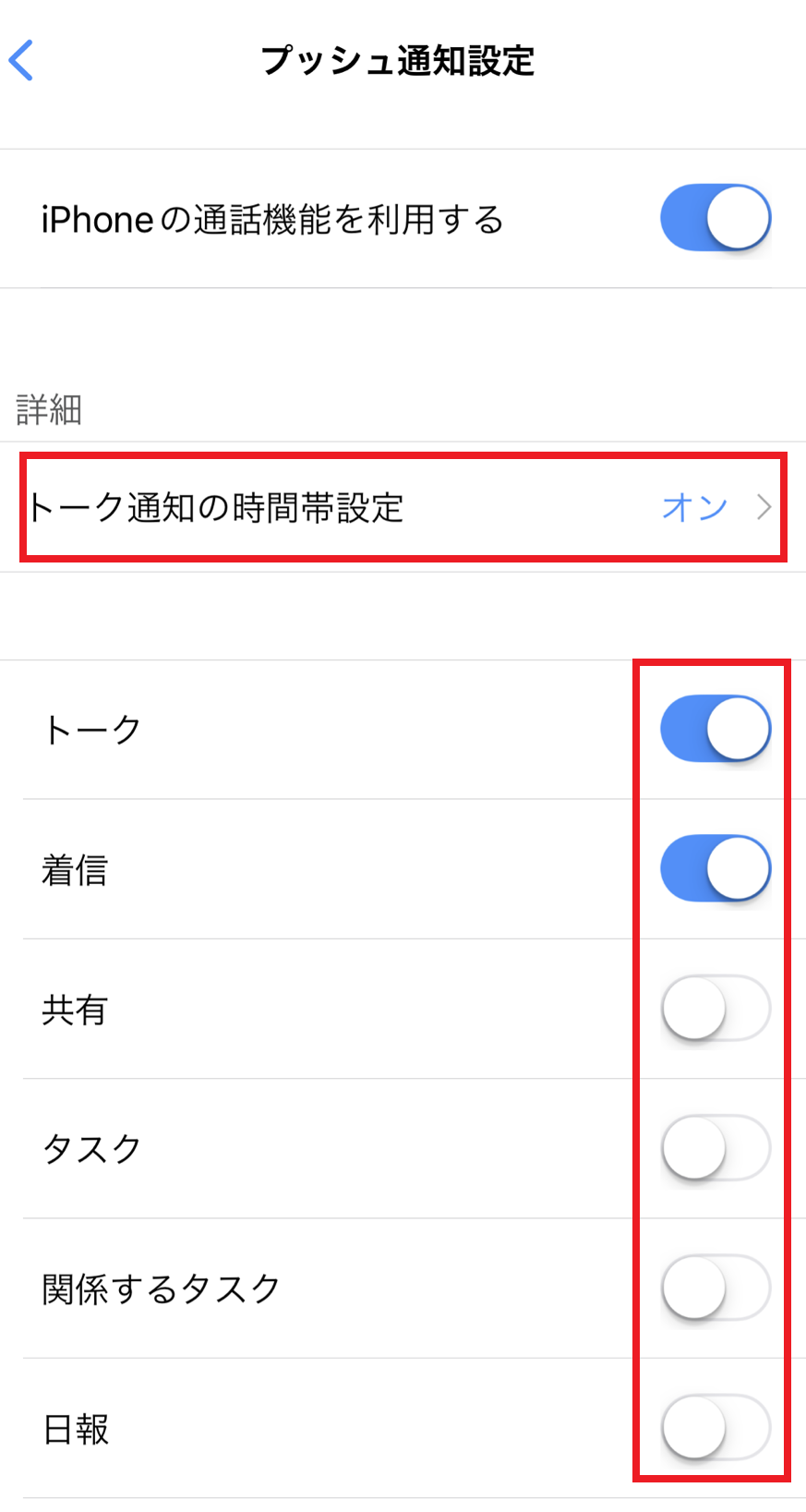Turn off iPhoneの通話機能を利用する switch
The width and height of the screenshot is (806, 1512).
(x=716, y=219)
